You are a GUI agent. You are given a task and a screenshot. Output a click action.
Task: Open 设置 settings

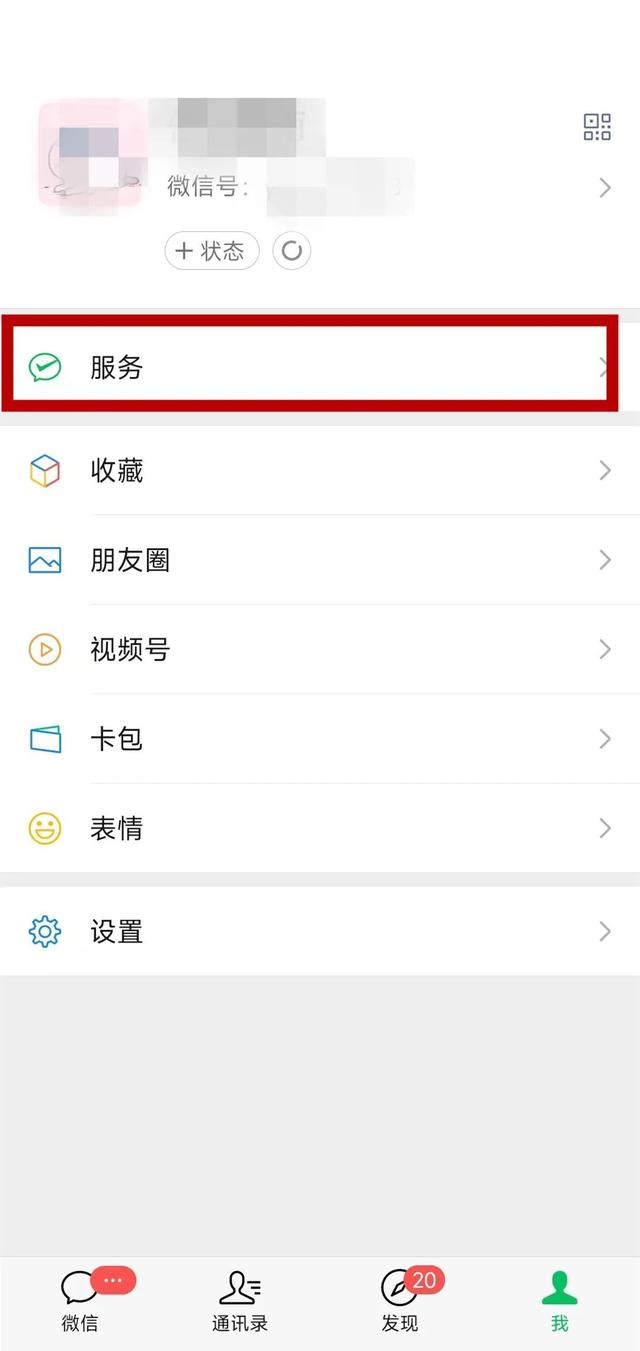(320, 932)
